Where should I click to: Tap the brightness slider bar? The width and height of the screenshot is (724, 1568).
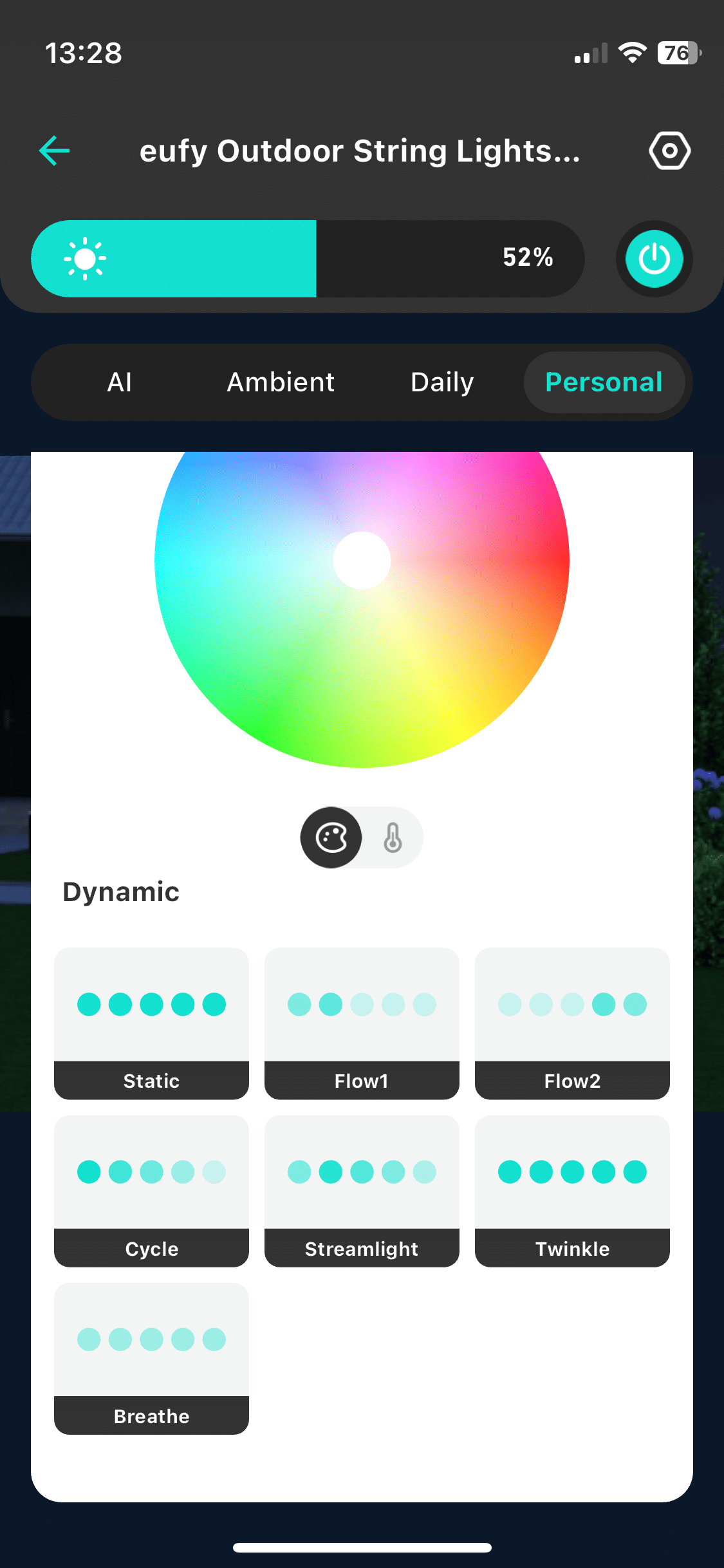(308, 259)
